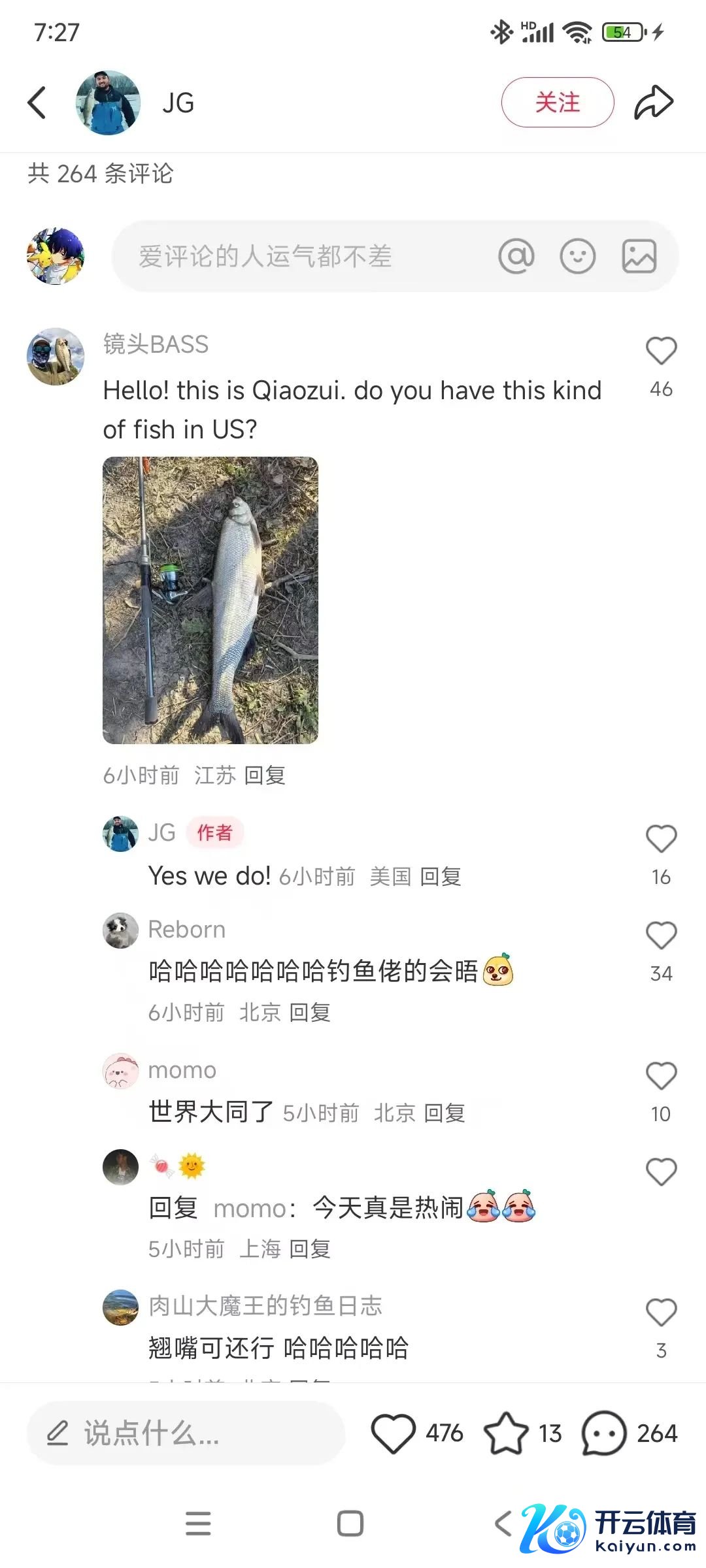Screen dimensions: 706x1568
Task: Open JG's profile avatar in header
Action: point(108,103)
